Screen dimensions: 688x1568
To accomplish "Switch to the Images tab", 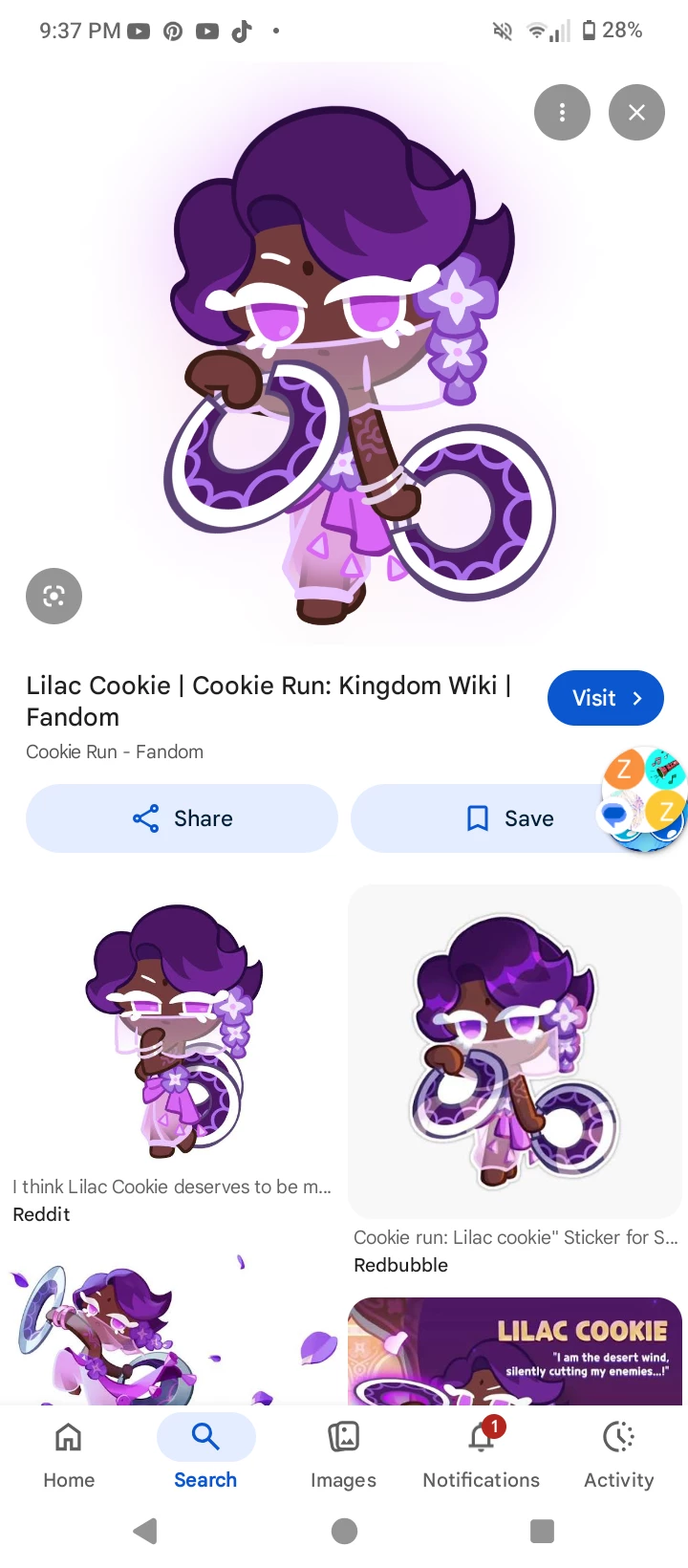I will 343,1453.
